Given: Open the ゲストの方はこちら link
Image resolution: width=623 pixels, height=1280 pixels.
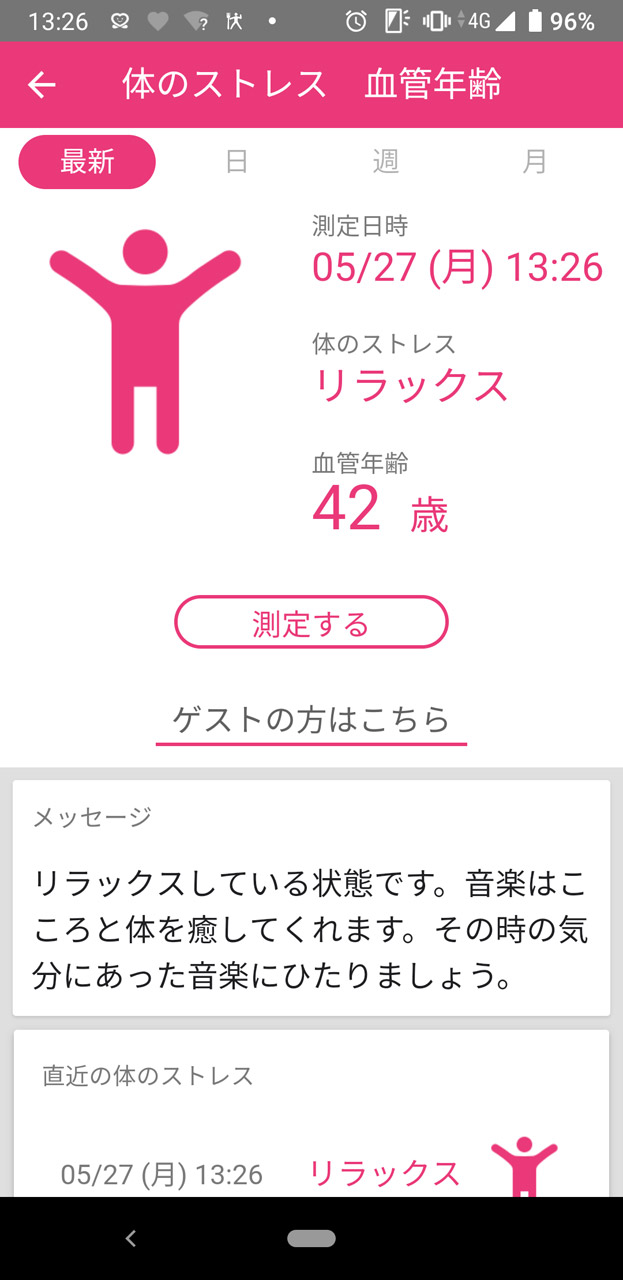Looking at the screenshot, I should coord(311,719).
